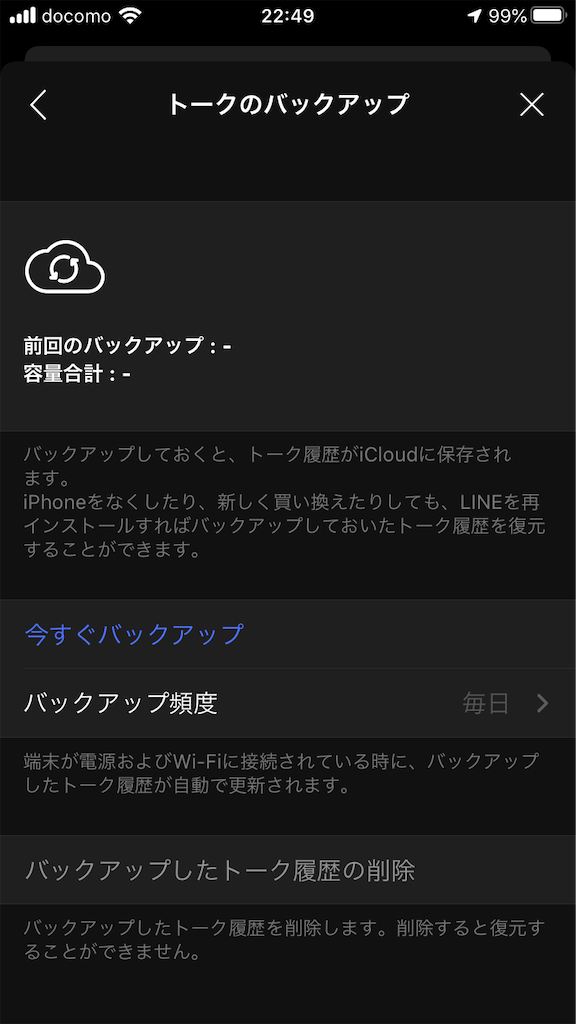Open the バックアップ頻度 setting

pos(288,703)
